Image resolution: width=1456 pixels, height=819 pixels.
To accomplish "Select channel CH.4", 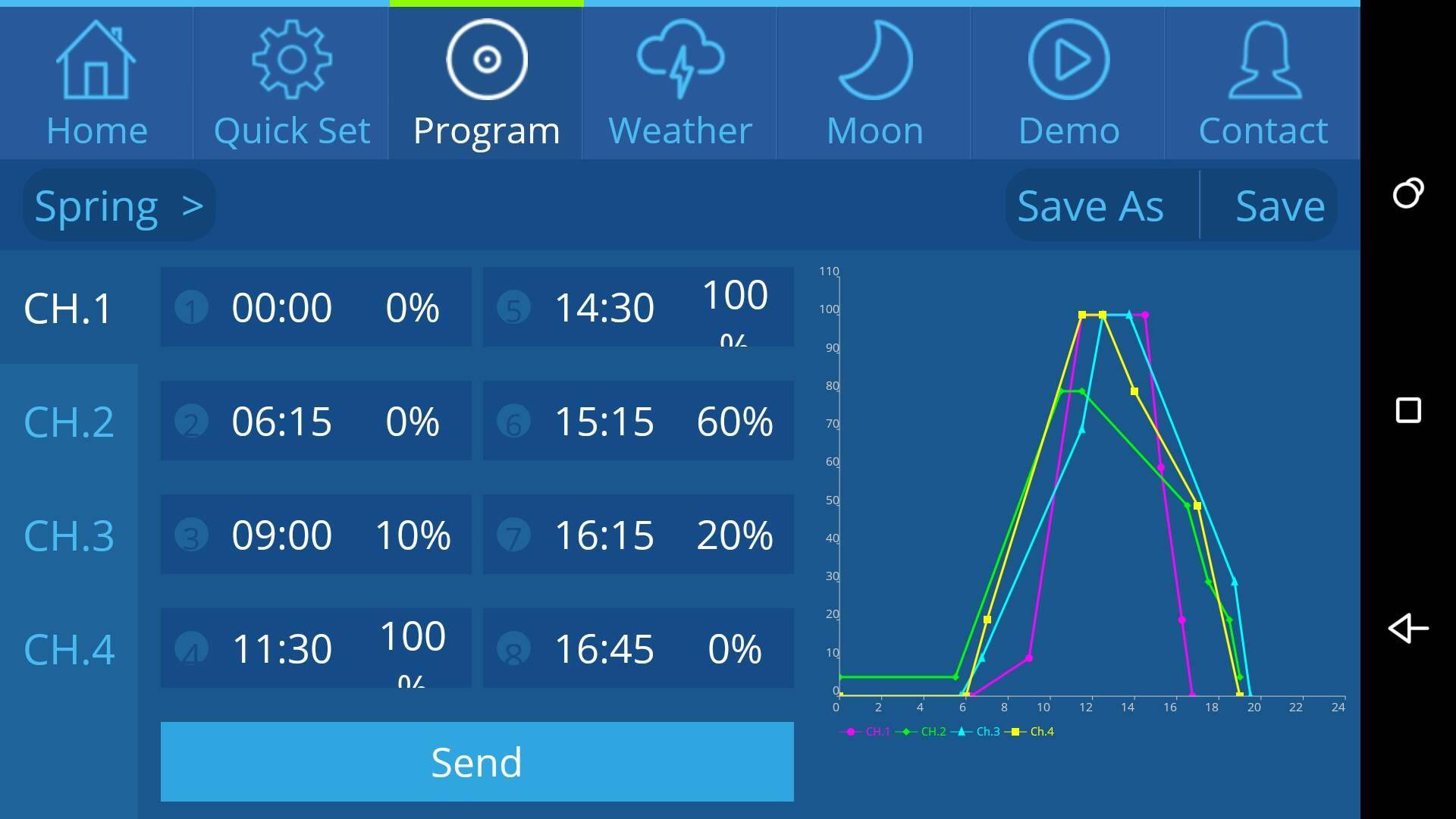I will [69, 648].
